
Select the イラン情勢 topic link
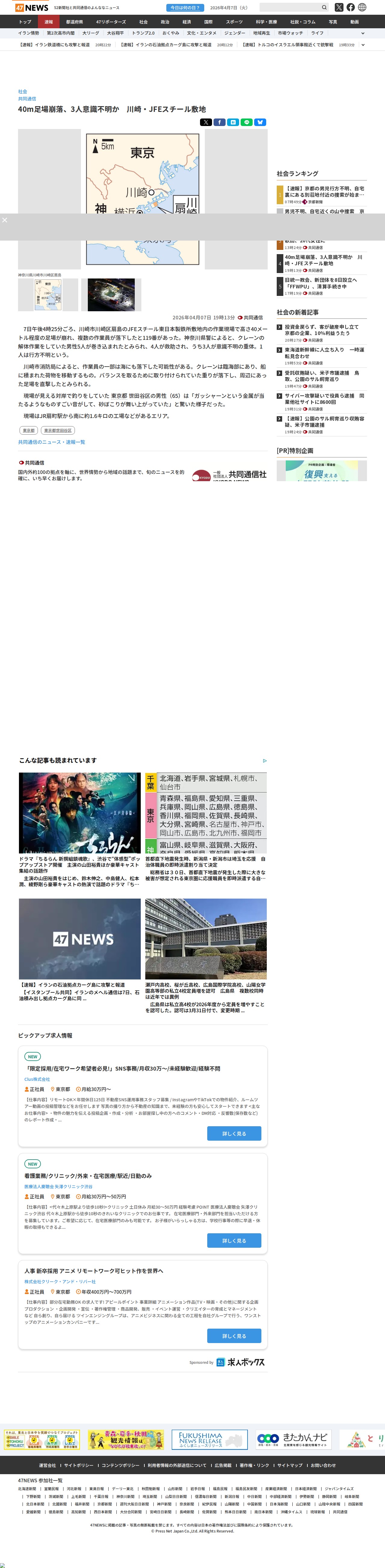coord(29,33)
